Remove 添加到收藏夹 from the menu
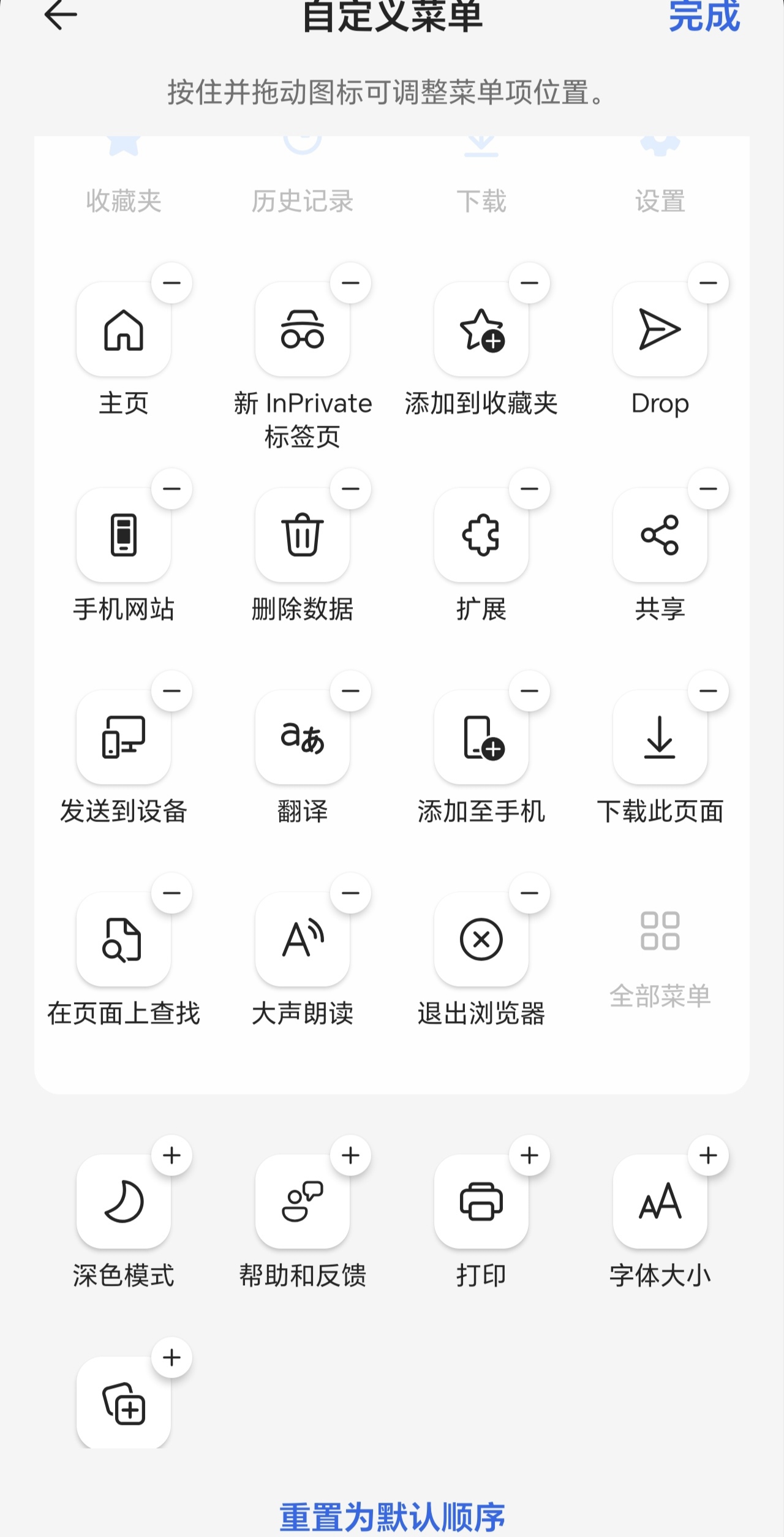Viewport: 784px width, 1537px height. (530, 283)
